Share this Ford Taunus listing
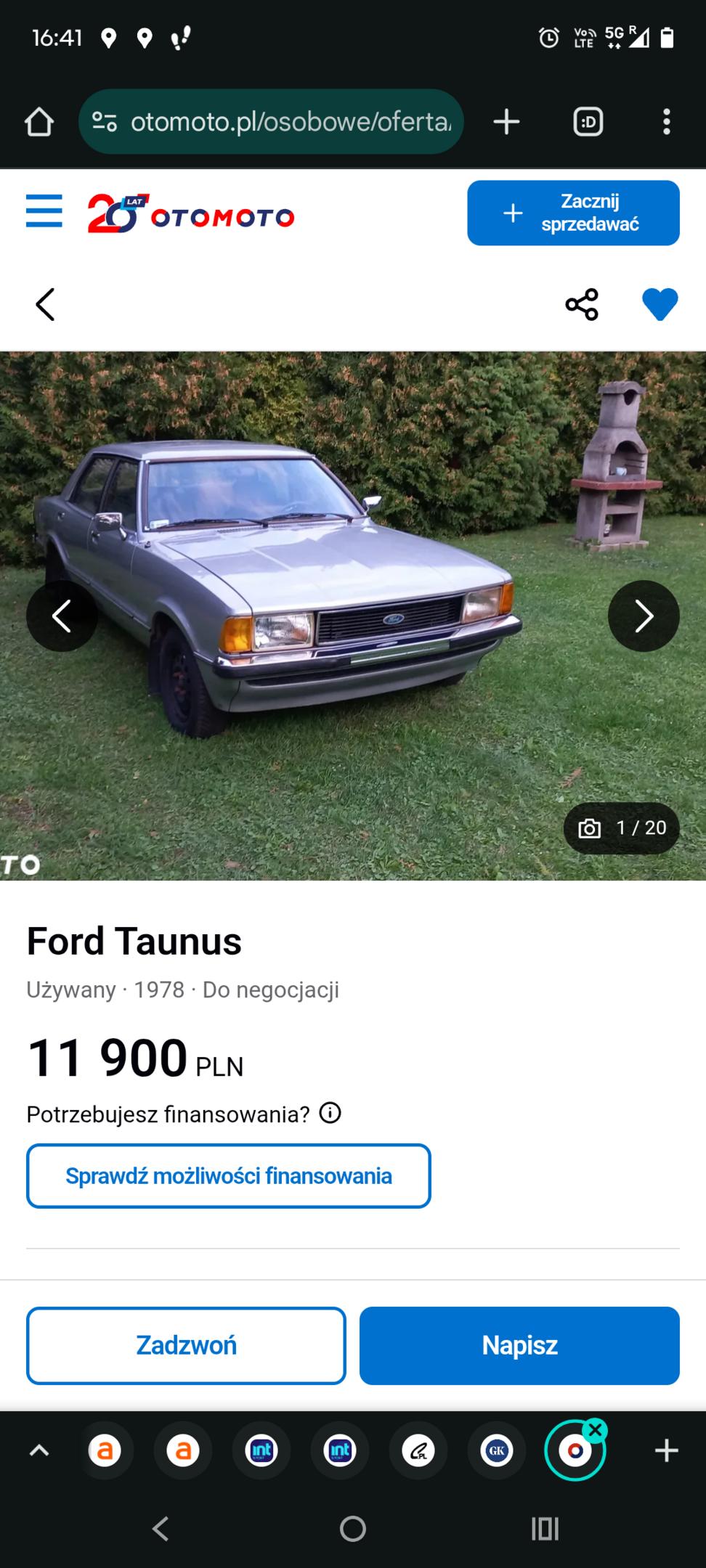706x1568 pixels. (582, 304)
